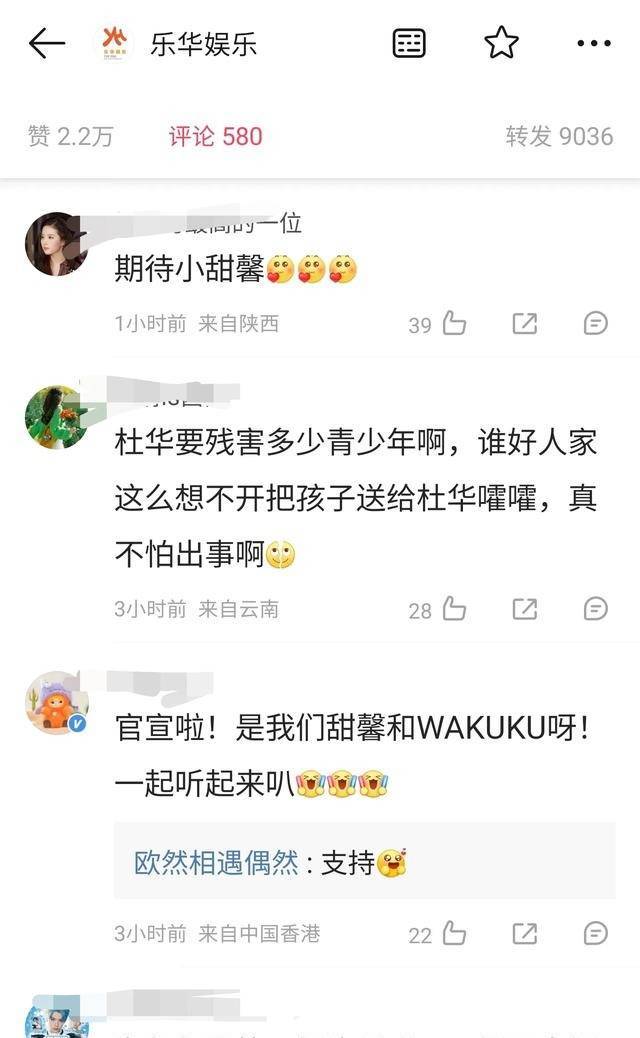Viewport: 640px width, 1038px height.
Task: Open the 乐华娱乐 profile from the header
Action: (203, 44)
